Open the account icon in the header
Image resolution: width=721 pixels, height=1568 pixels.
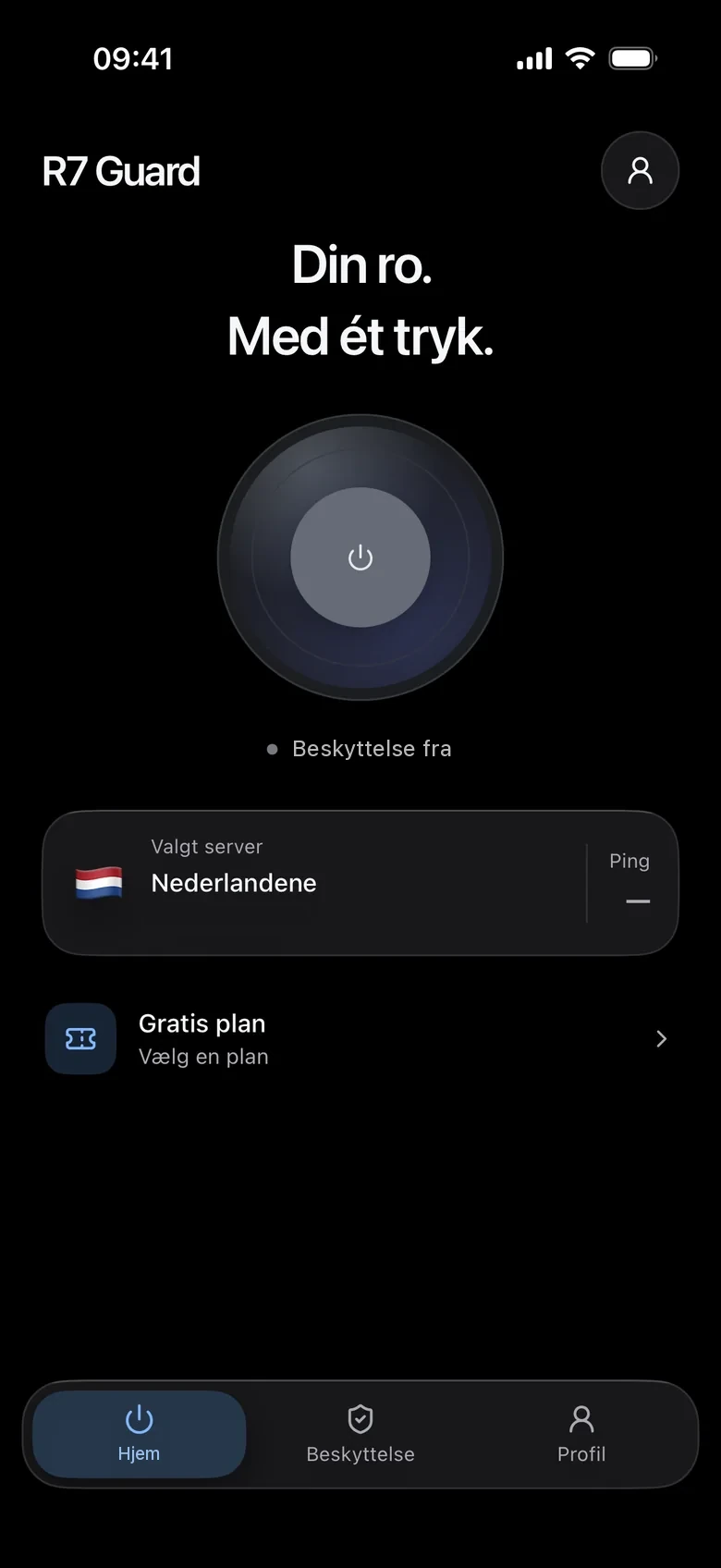click(640, 171)
